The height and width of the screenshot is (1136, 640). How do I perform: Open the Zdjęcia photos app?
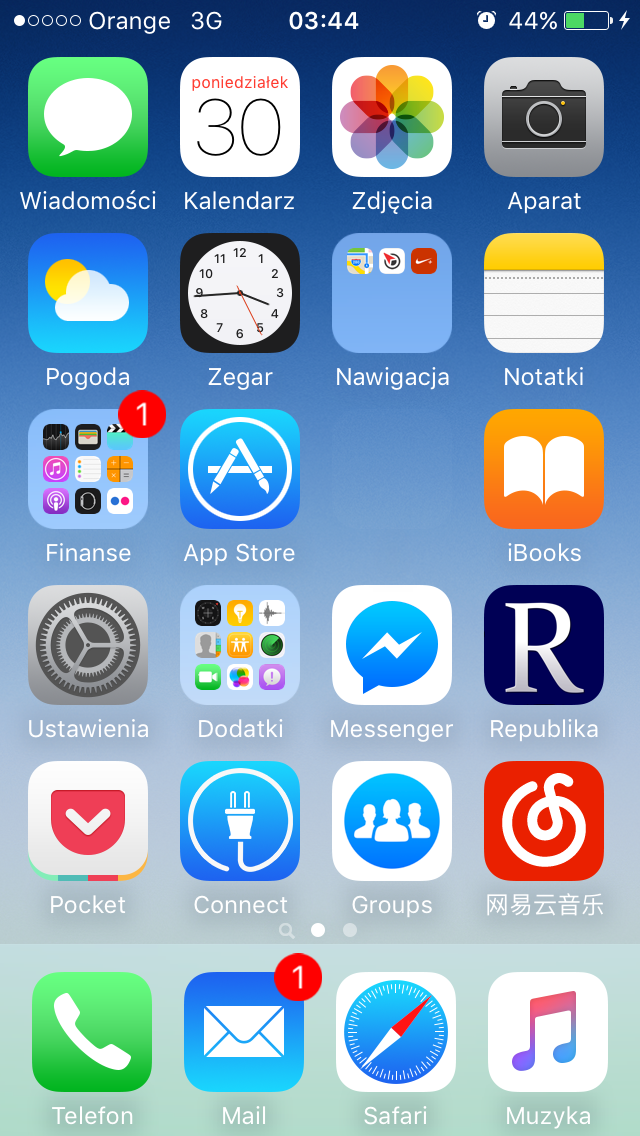[392, 117]
